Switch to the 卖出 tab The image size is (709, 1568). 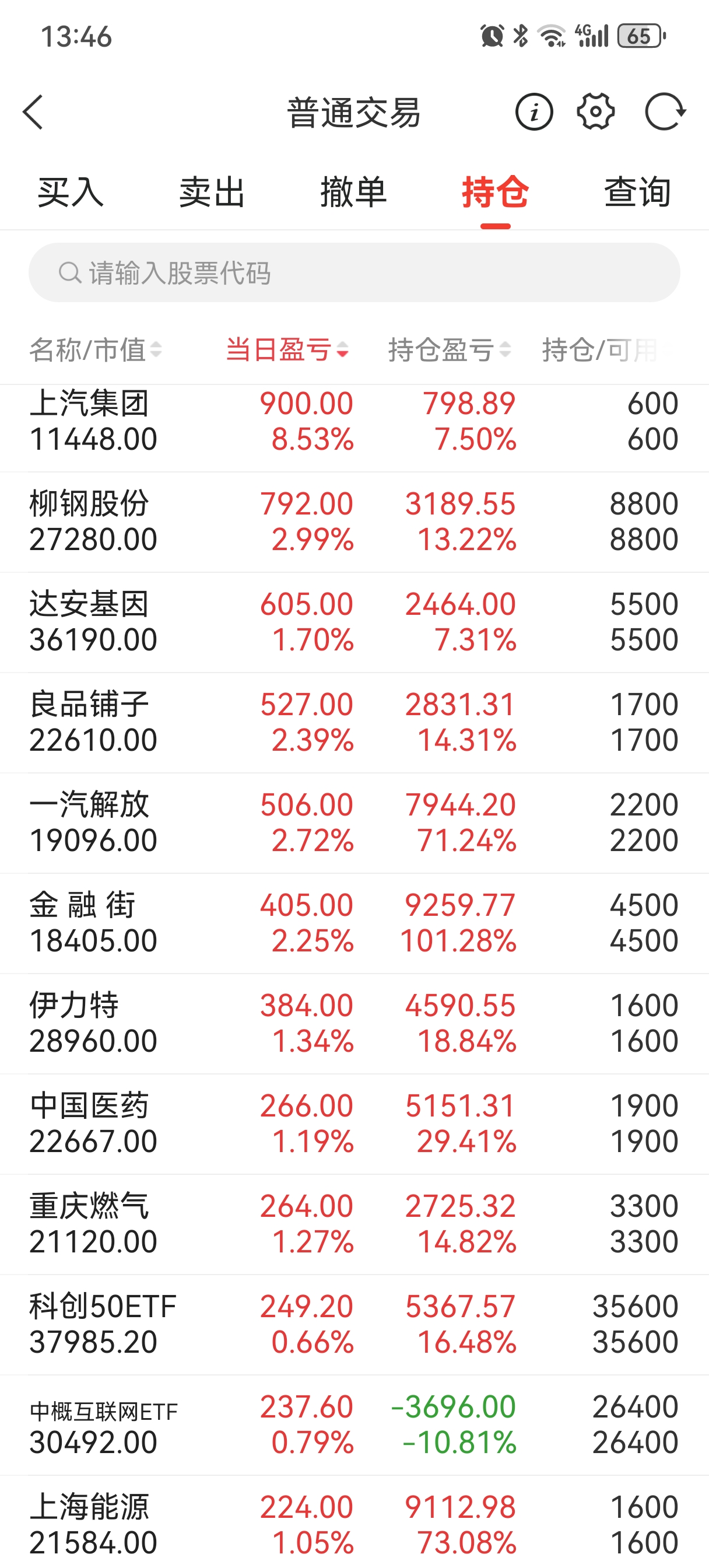tap(212, 192)
